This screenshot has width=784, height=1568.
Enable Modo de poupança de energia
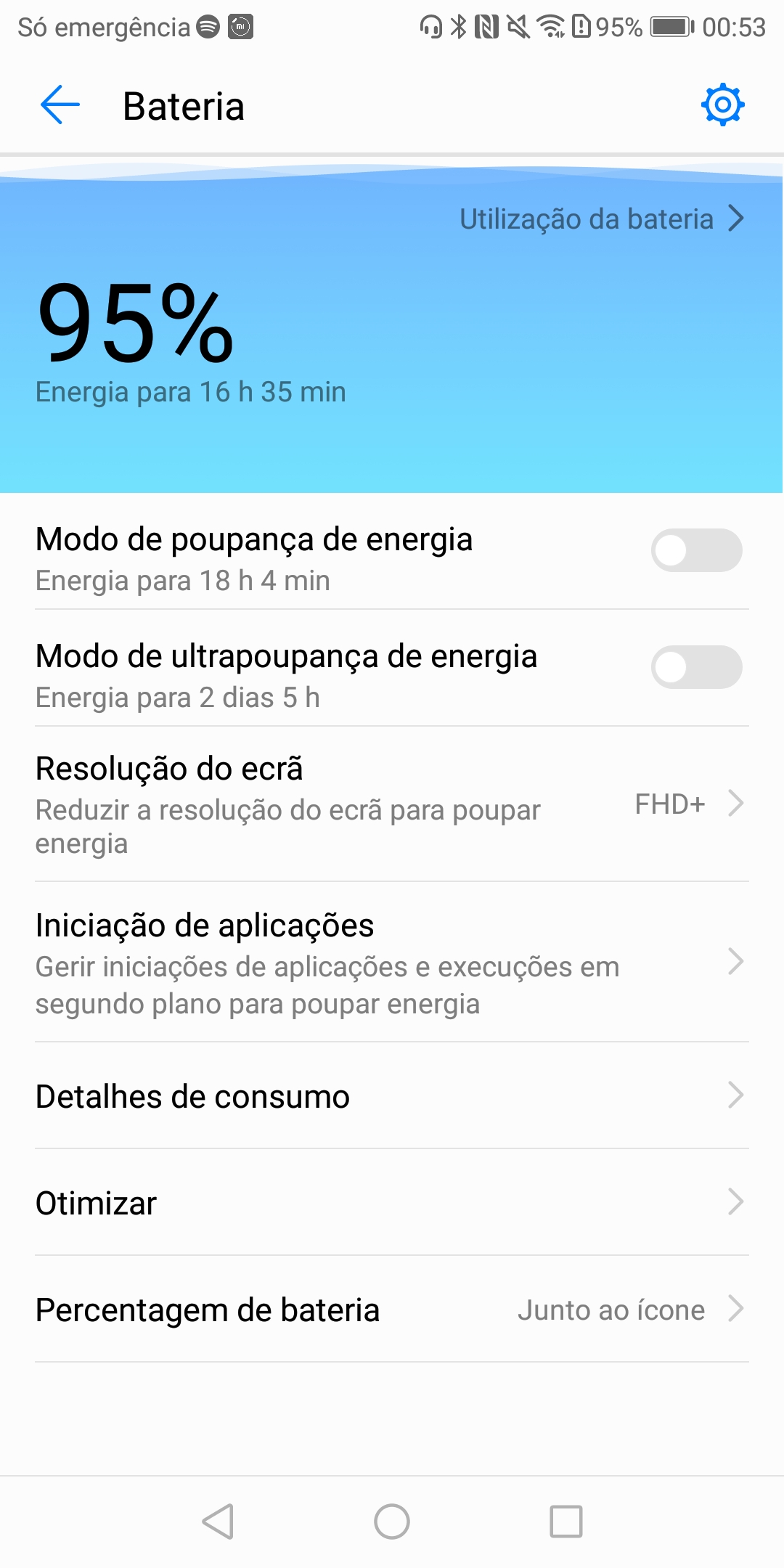695,550
